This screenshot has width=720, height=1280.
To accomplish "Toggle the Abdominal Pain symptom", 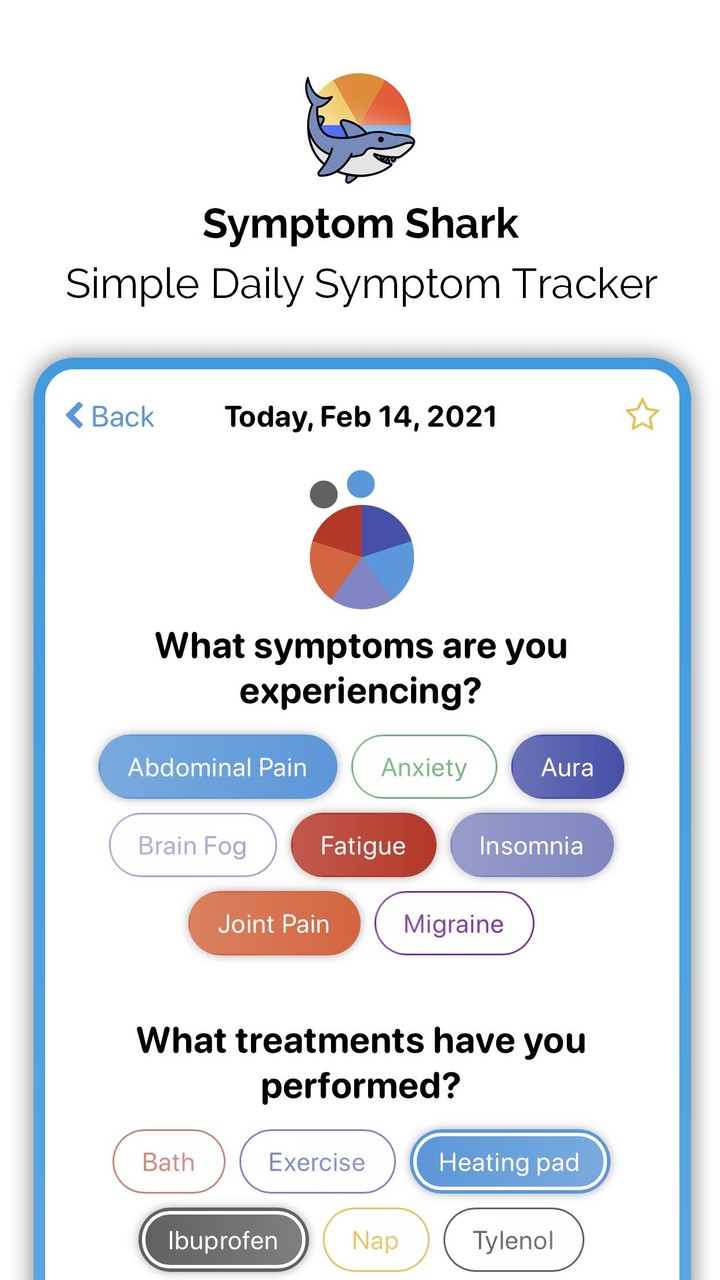I will coord(217,767).
